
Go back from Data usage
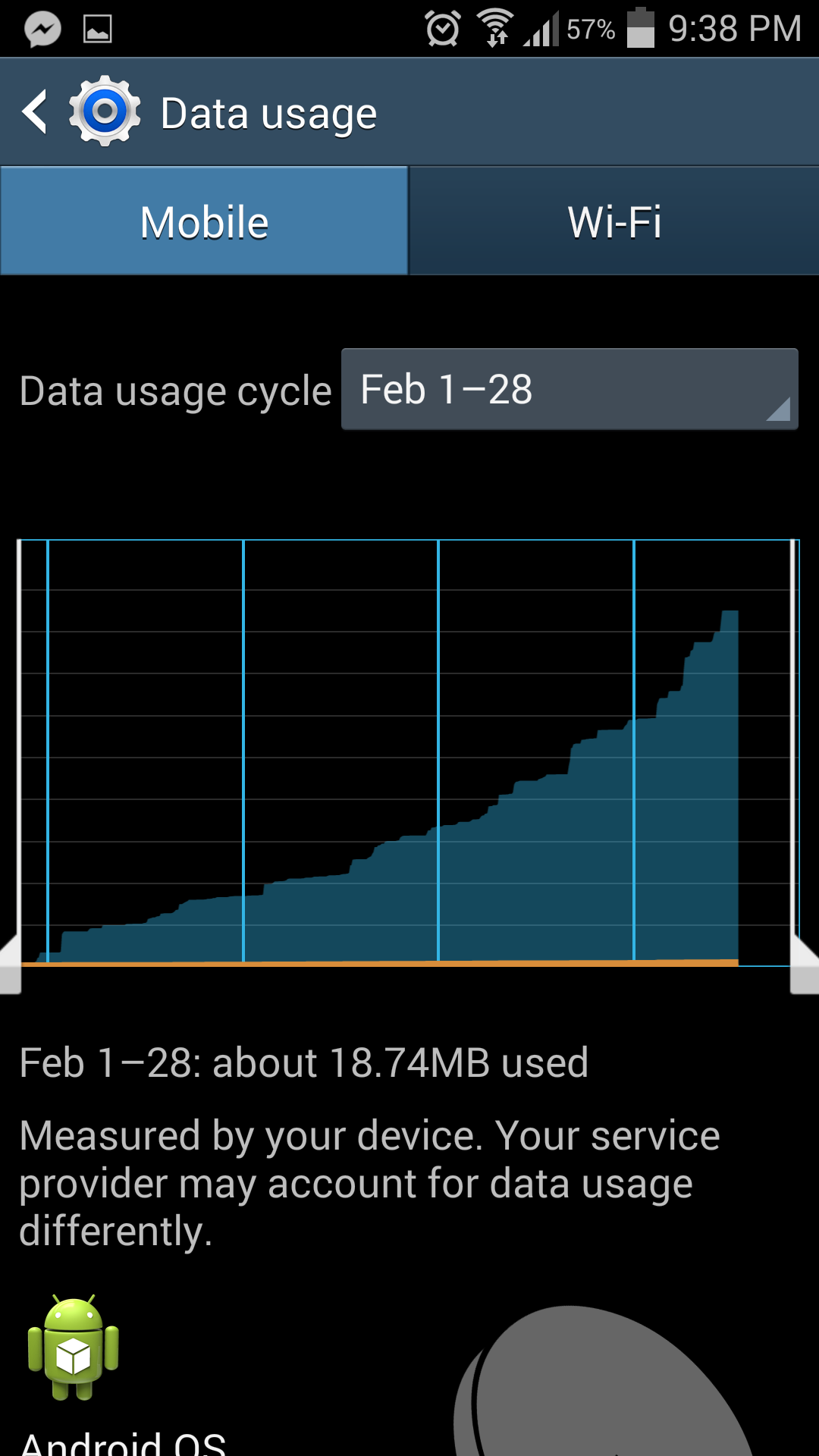(x=36, y=112)
